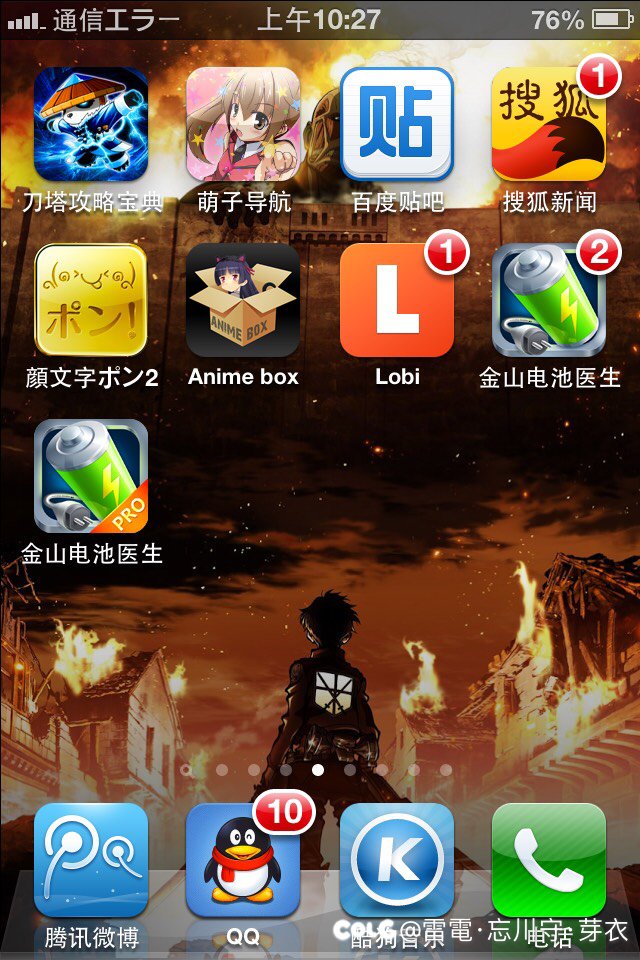Viewport: 640px width, 960px height.
Task: Open the 刀塔攻略宝典 app
Action: (91, 124)
